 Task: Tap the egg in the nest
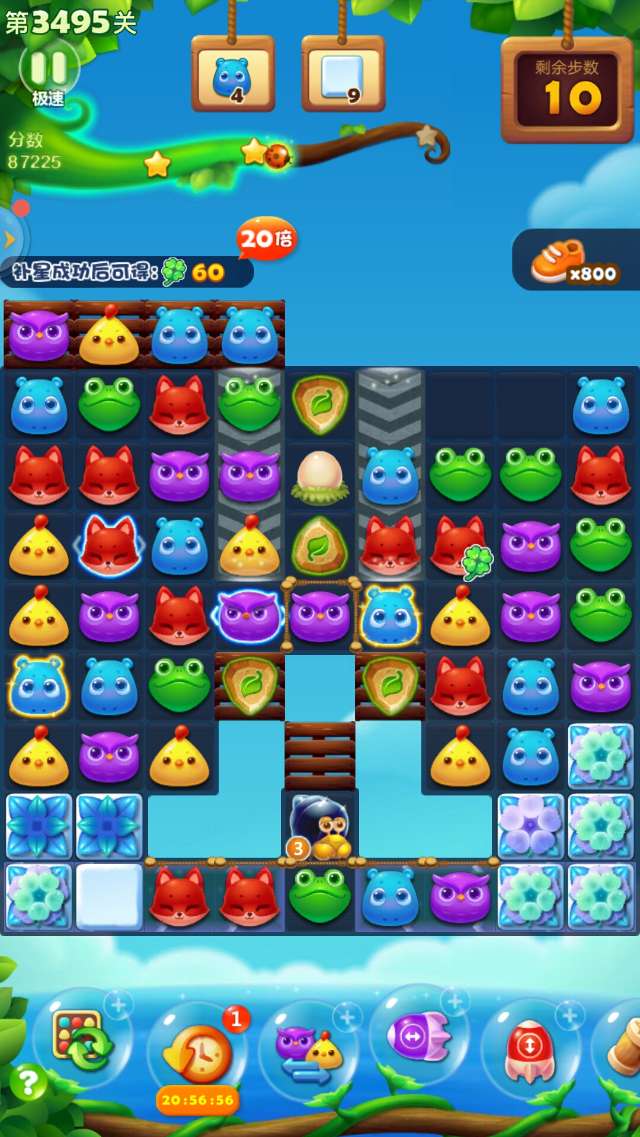pos(320,473)
